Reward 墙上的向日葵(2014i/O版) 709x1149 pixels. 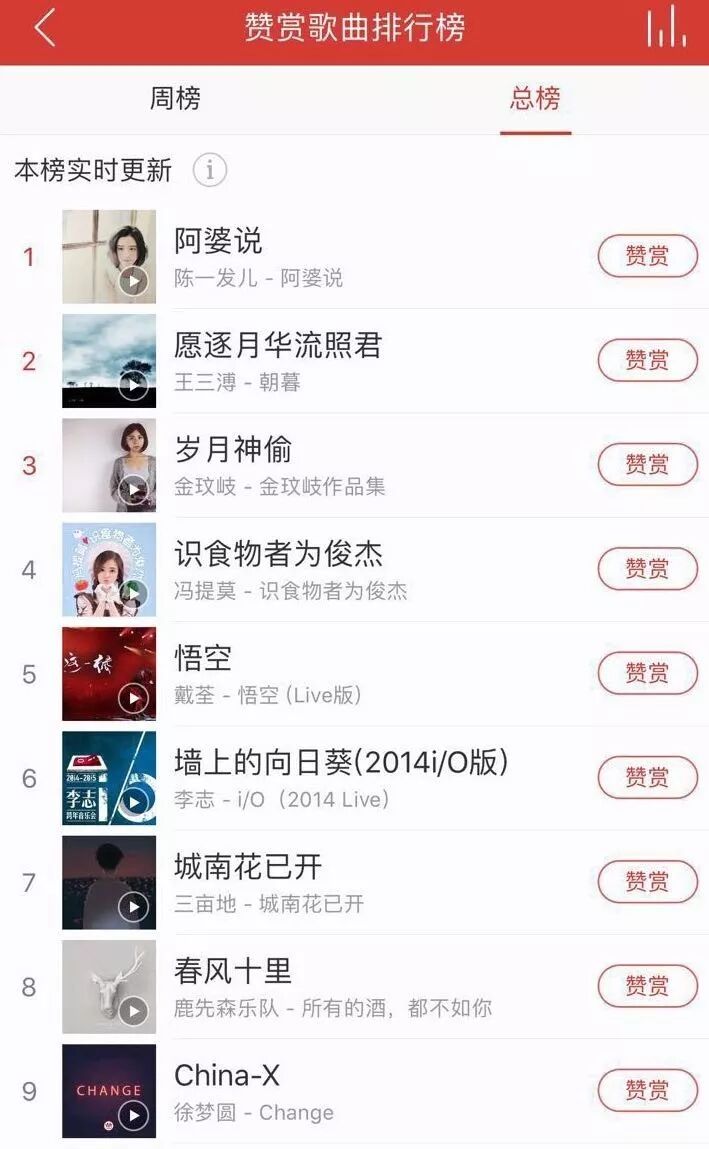[x=647, y=777]
